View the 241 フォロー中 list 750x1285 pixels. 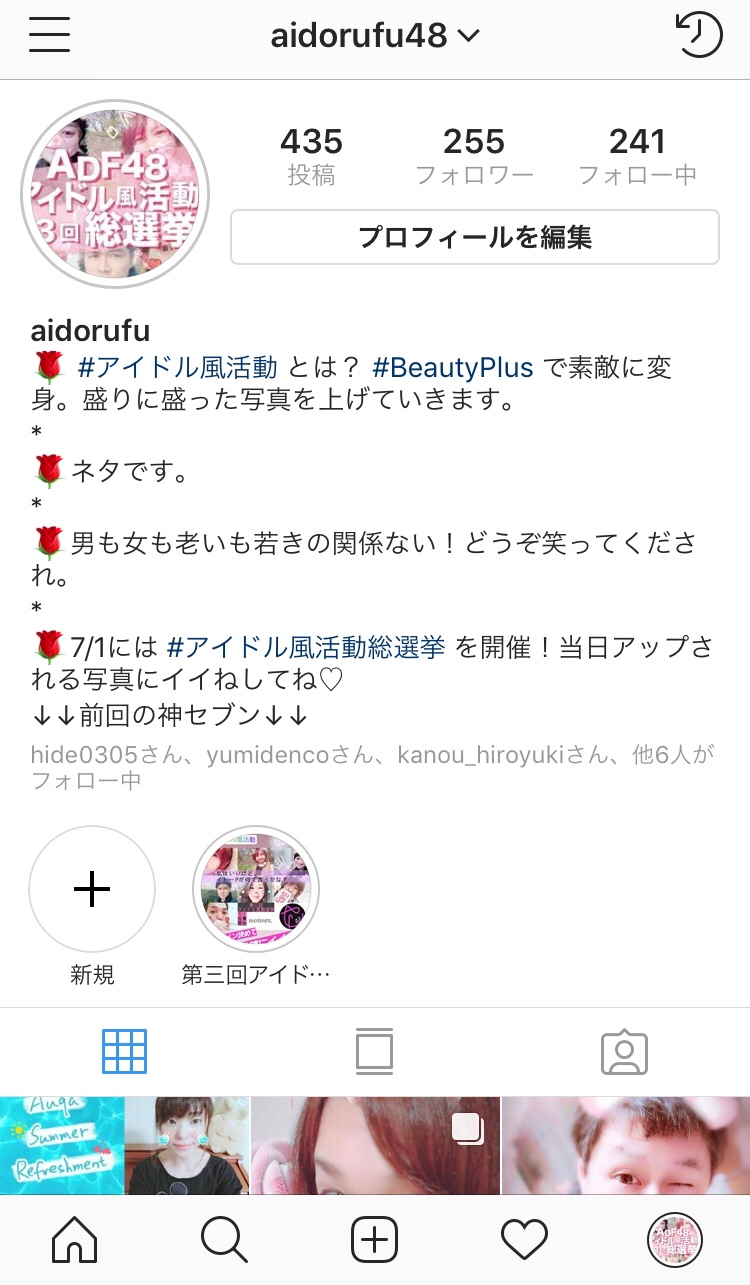tap(637, 156)
